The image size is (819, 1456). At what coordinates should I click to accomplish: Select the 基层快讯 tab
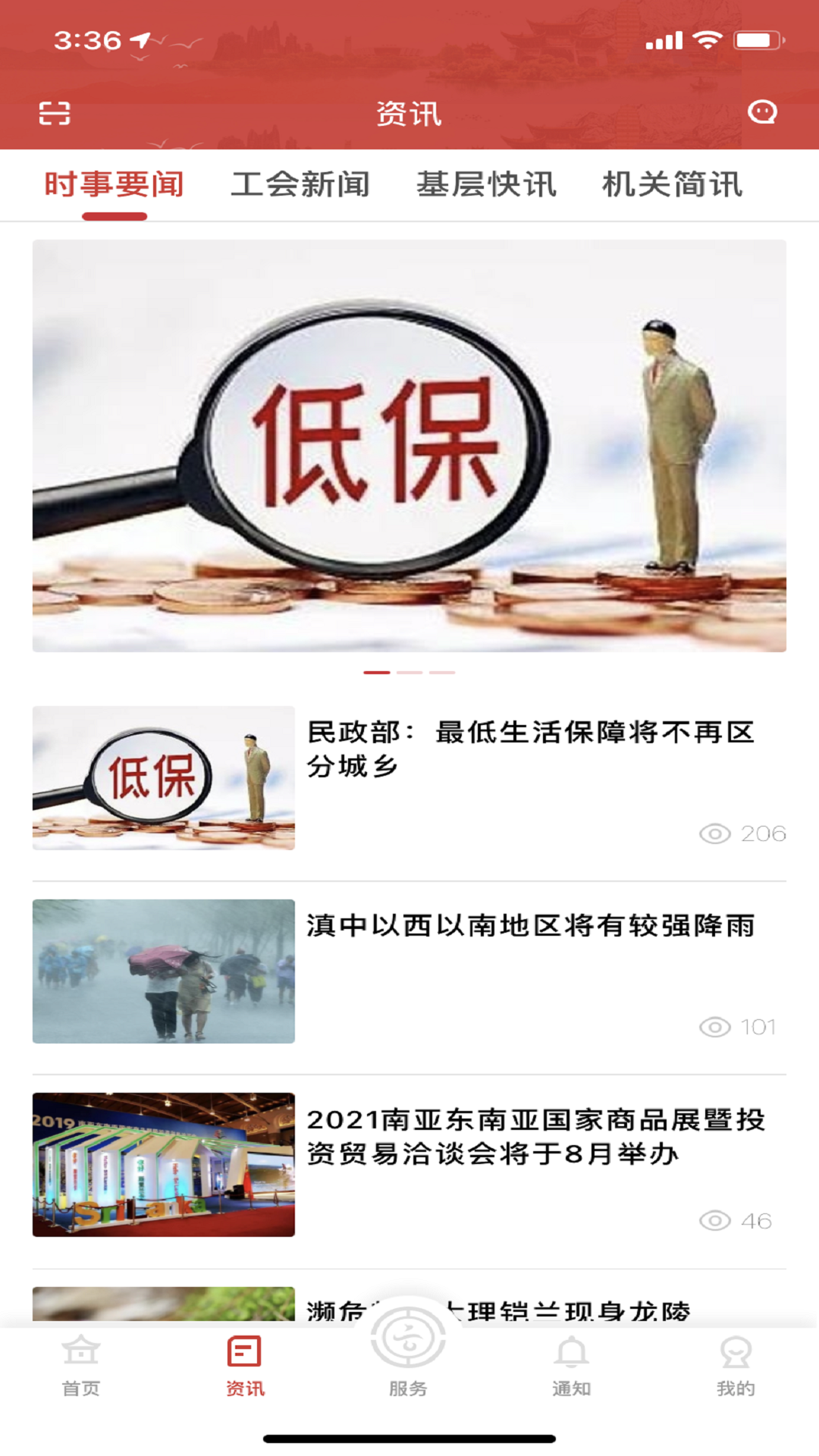point(486,184)
